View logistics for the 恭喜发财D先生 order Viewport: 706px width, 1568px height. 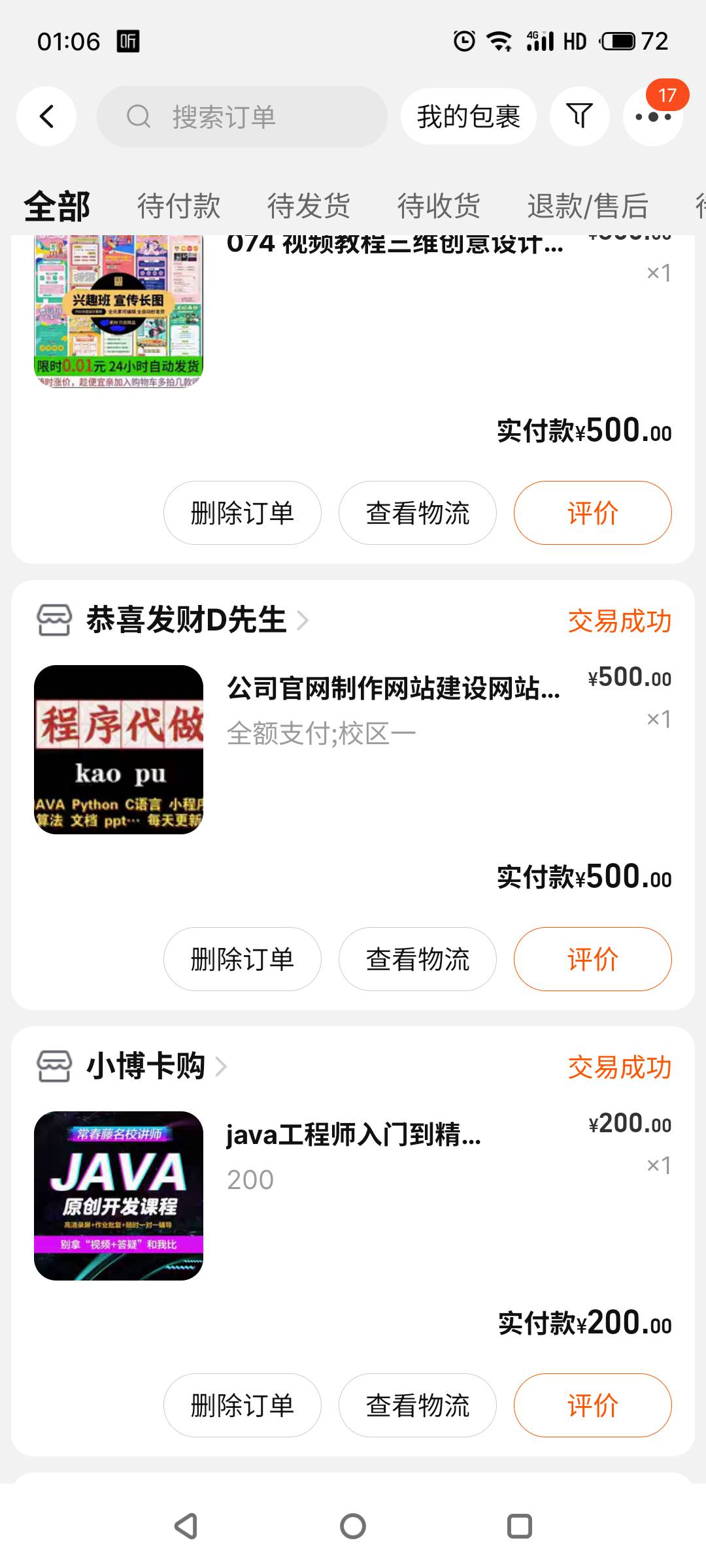coord(418,959)
